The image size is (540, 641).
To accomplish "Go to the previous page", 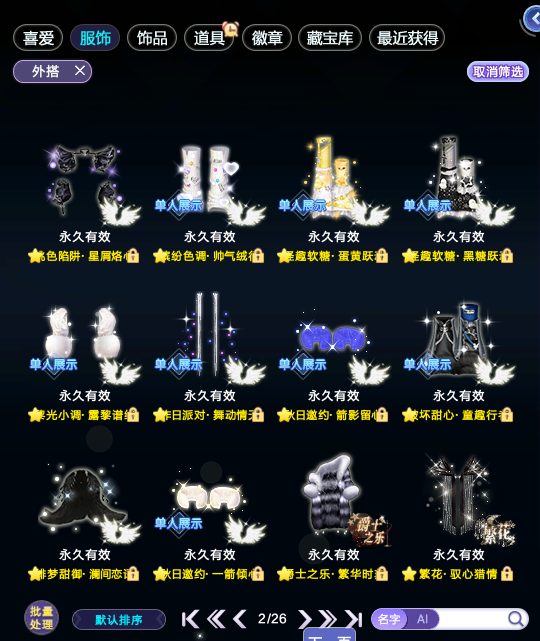I will click(x=240, y=619).
